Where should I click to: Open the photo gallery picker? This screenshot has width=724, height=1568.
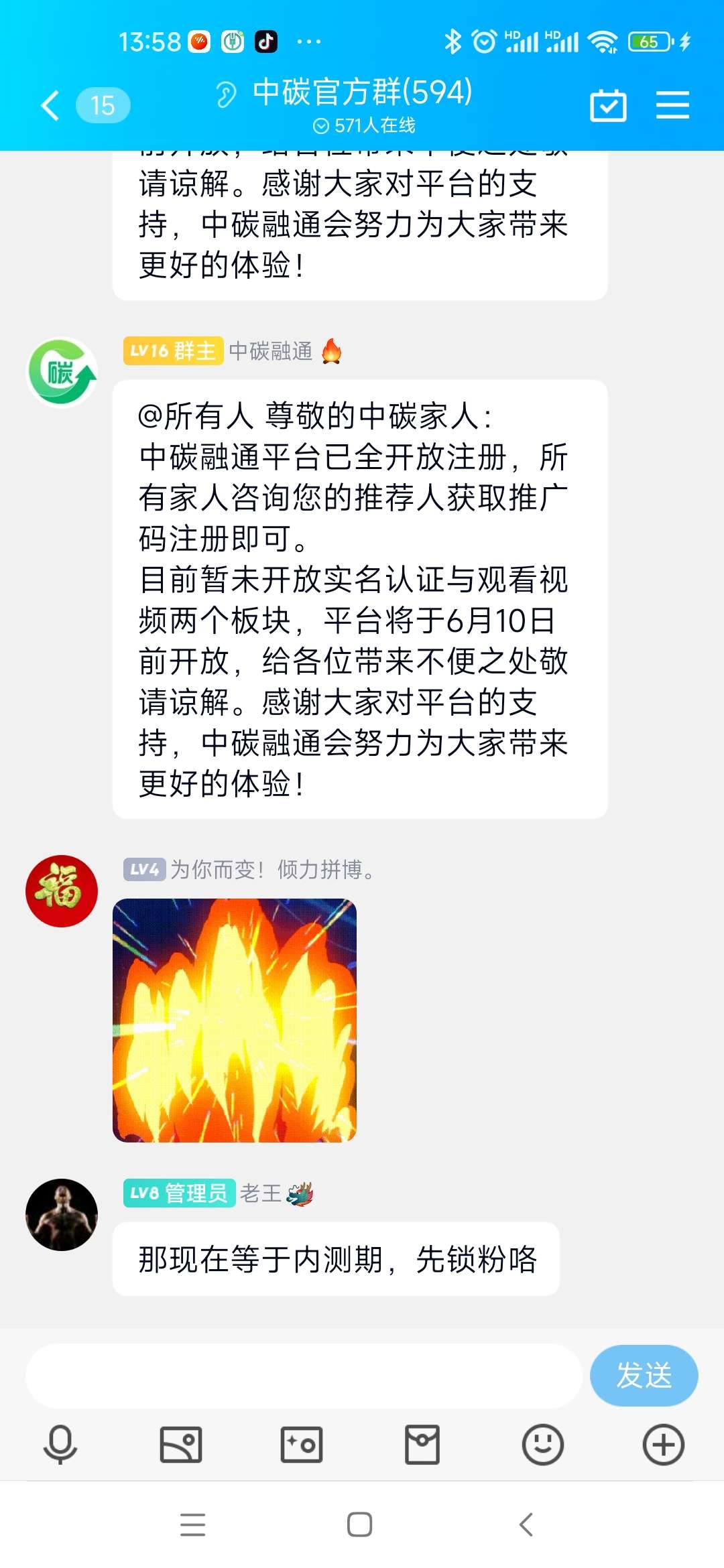tap(181, 1445)
